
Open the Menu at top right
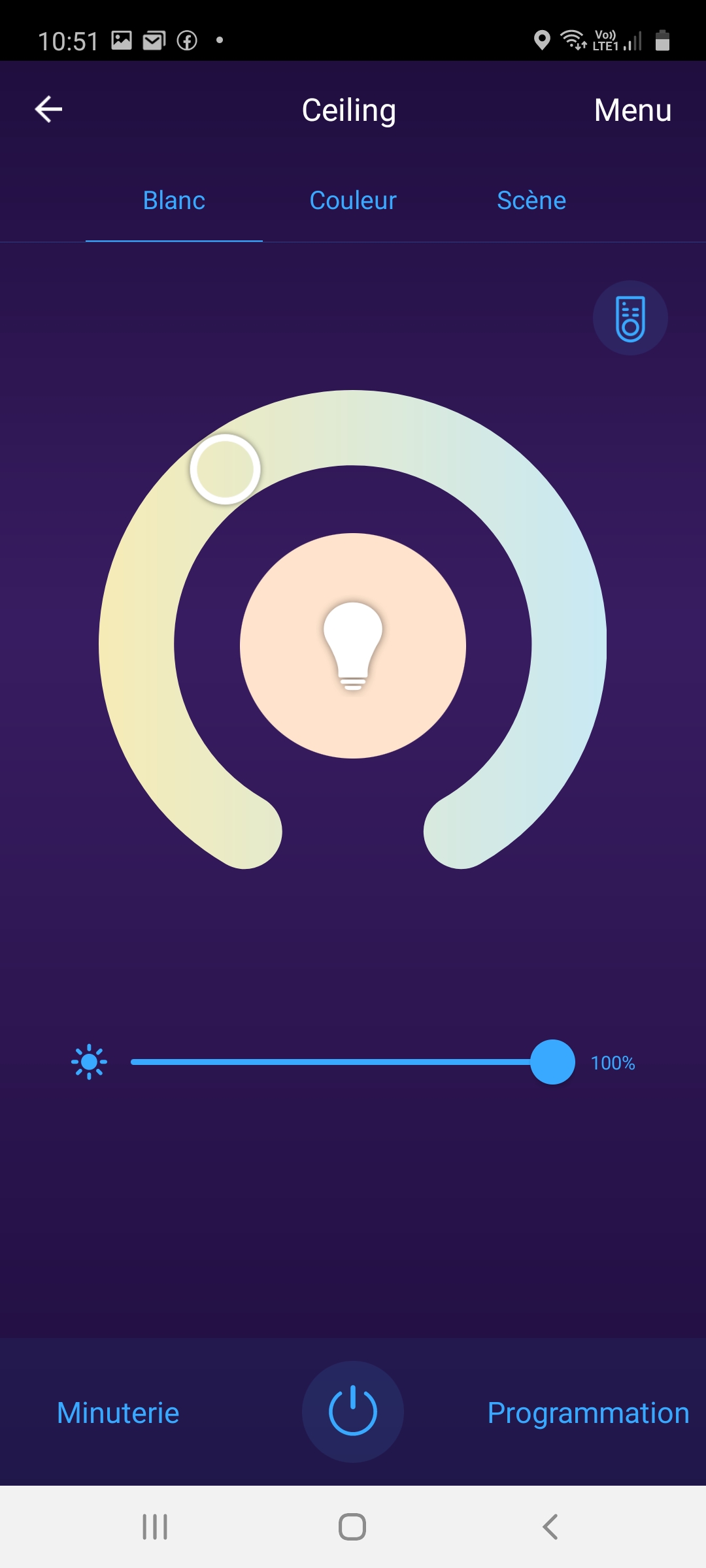[632, 110]
